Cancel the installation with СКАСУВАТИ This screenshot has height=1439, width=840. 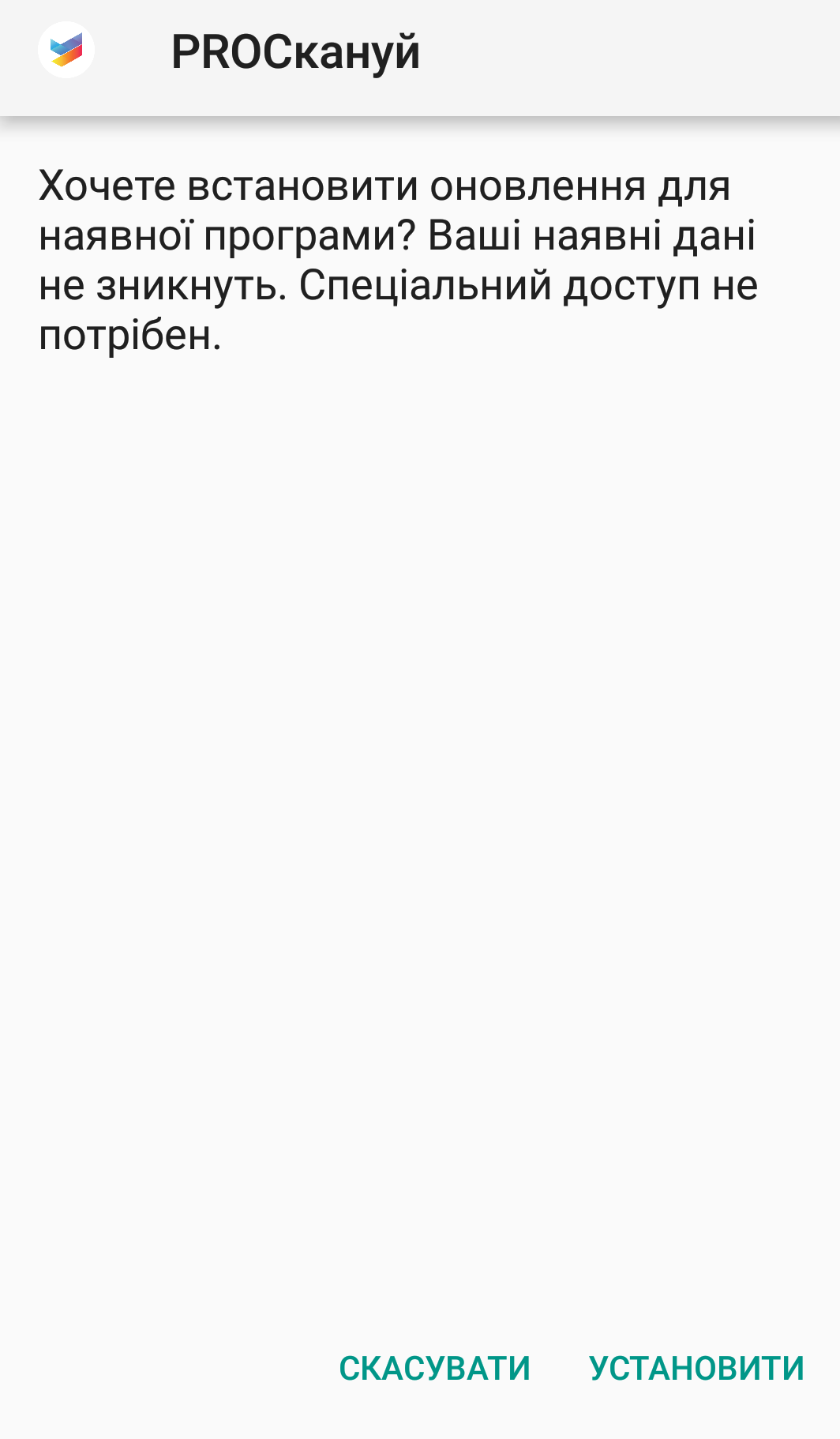coord(434,1368)
